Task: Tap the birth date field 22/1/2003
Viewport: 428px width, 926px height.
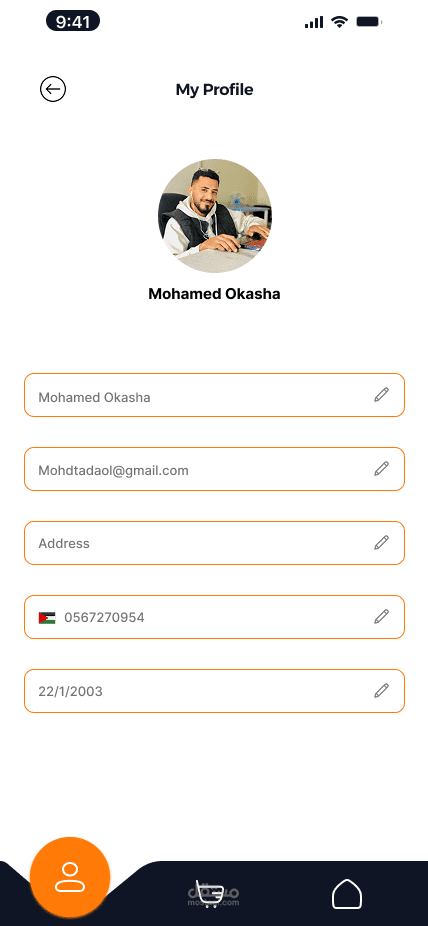Action: (x=214, y=691)
